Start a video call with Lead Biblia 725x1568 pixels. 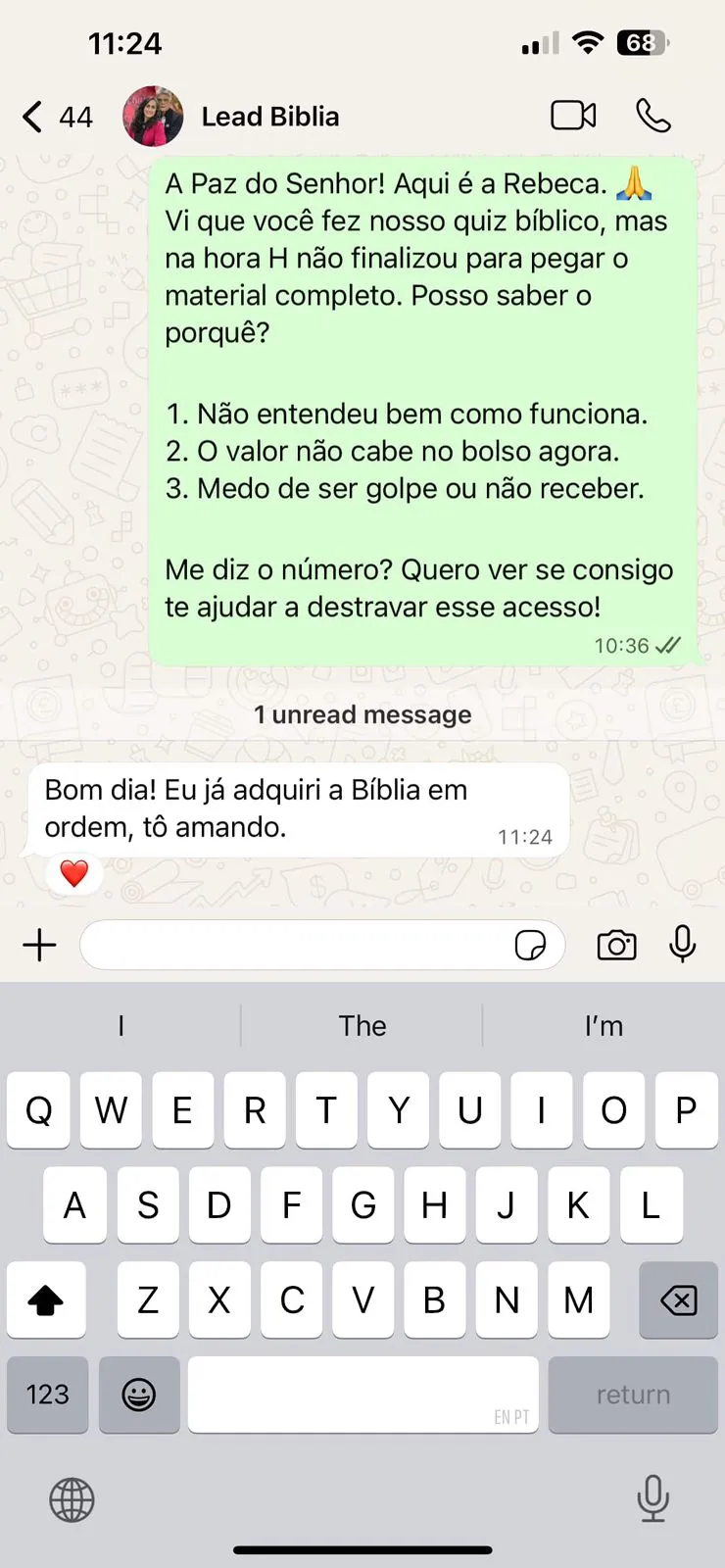click(574, 114)
